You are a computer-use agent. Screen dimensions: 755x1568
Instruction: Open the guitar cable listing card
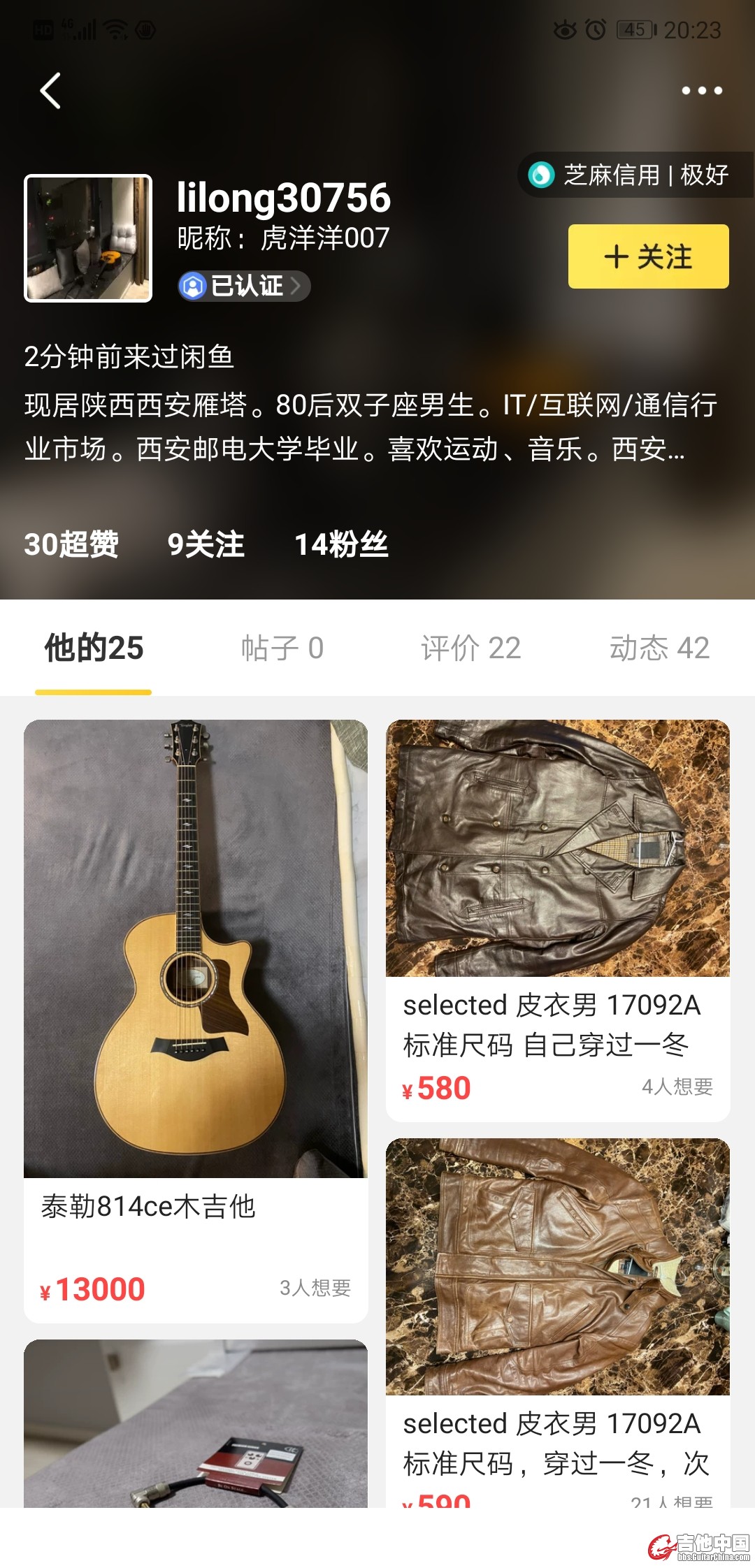196,1425
